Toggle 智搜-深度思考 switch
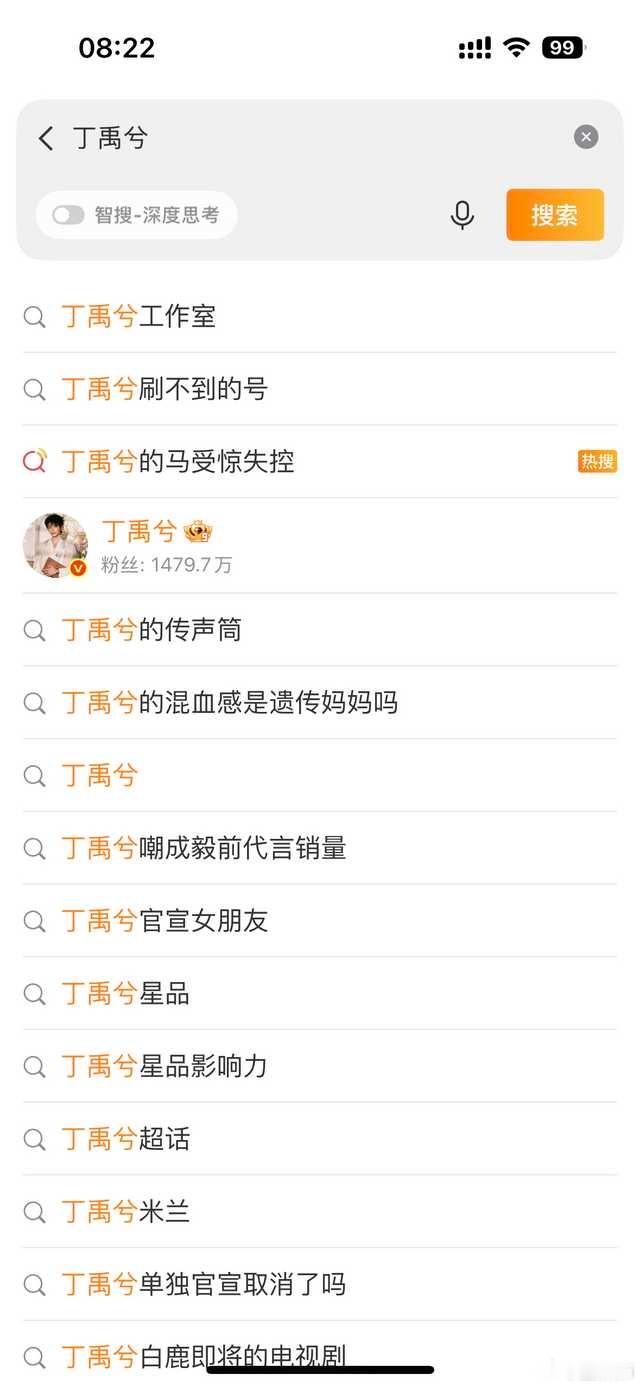The height and width of the screenshot is (1387, 640). click(68, 215)
